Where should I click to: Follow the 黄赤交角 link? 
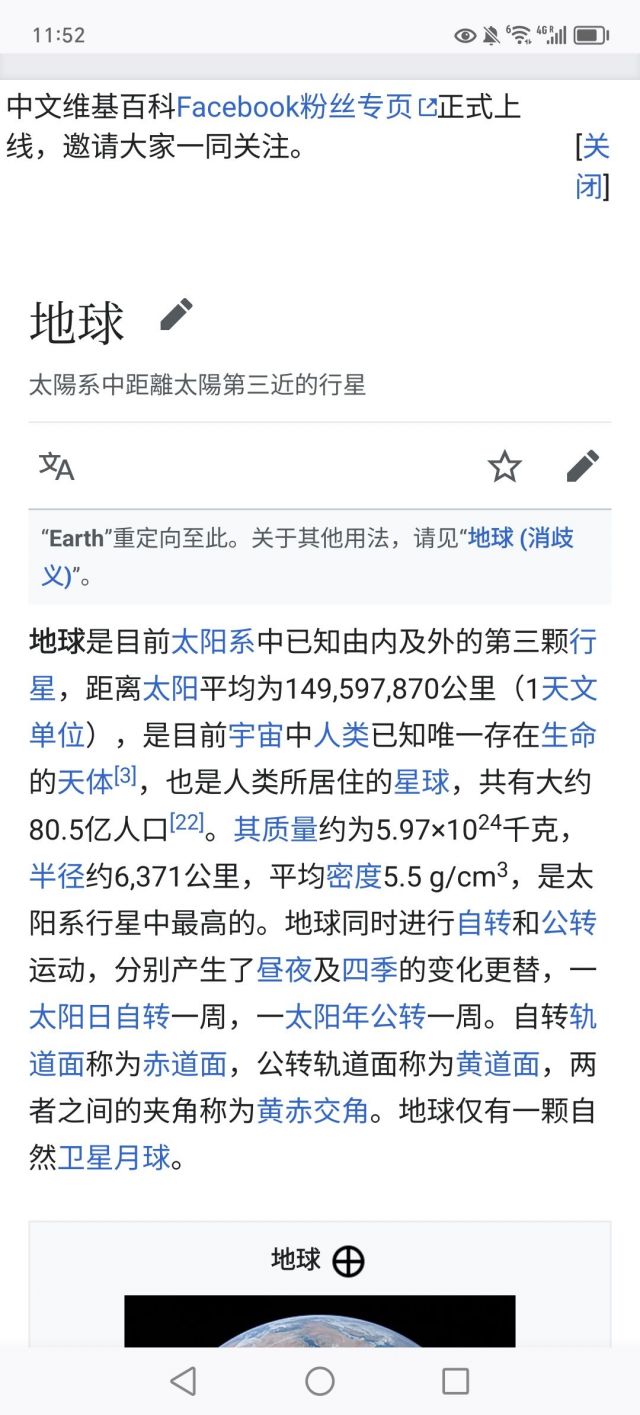313,1112
